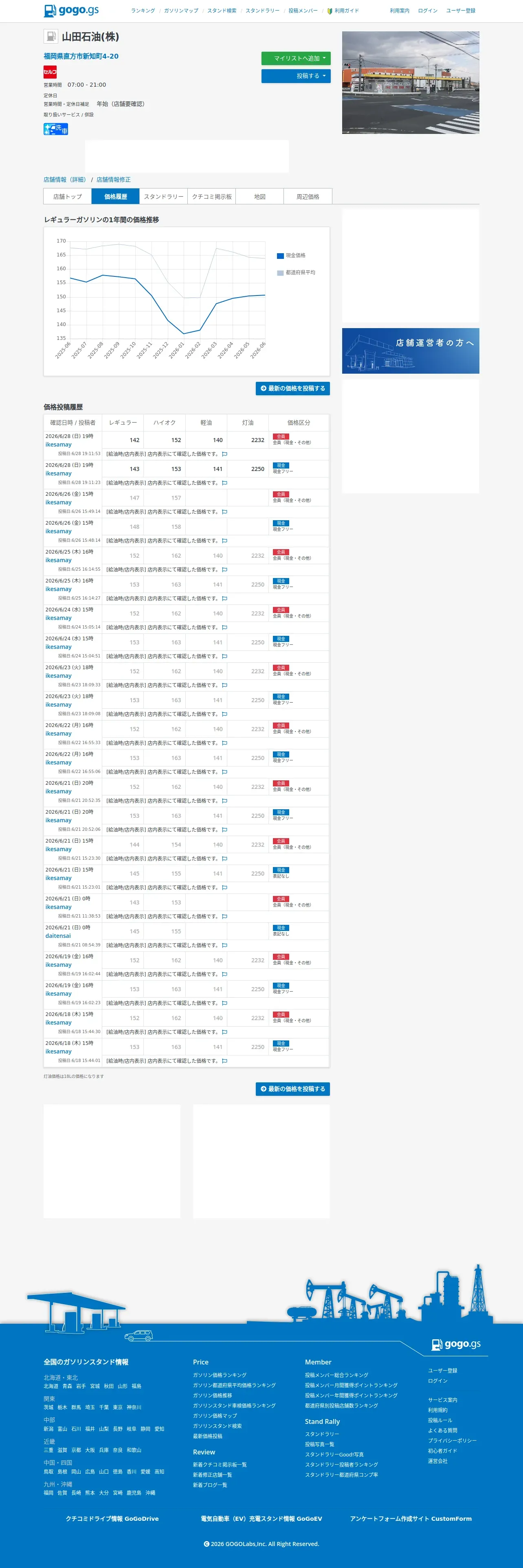Open the 周辺価格 tab
Viewport: 523px width, 1568px height.
[x=308, y=197]
